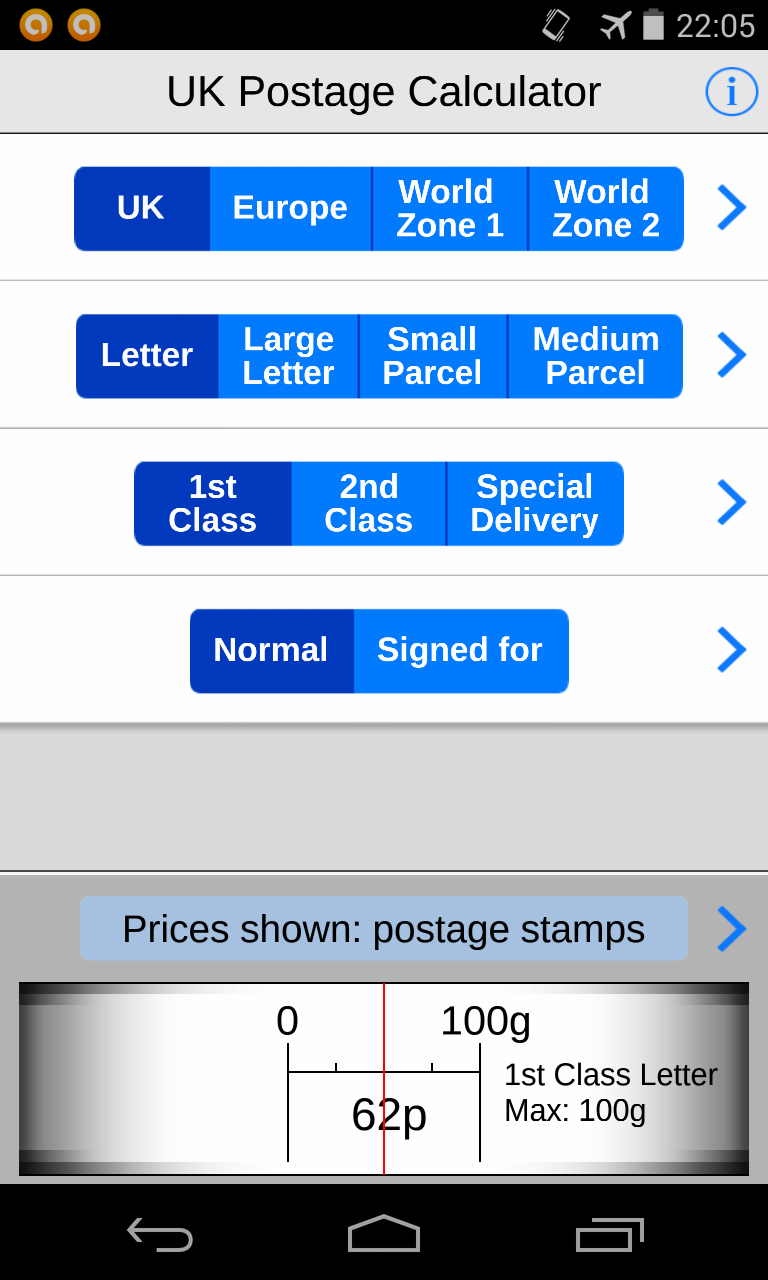Image resolution: width=768 pixels, height=1280 pixels.
Task: Switch postage to 2nd Class
Action: tap(369, 503)
